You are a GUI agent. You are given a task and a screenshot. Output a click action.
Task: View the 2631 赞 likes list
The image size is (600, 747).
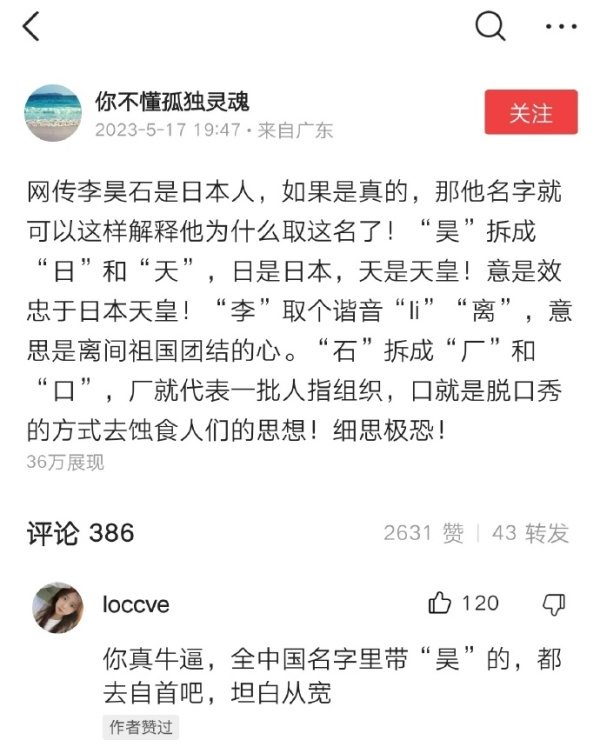click(x=424, y=533)
